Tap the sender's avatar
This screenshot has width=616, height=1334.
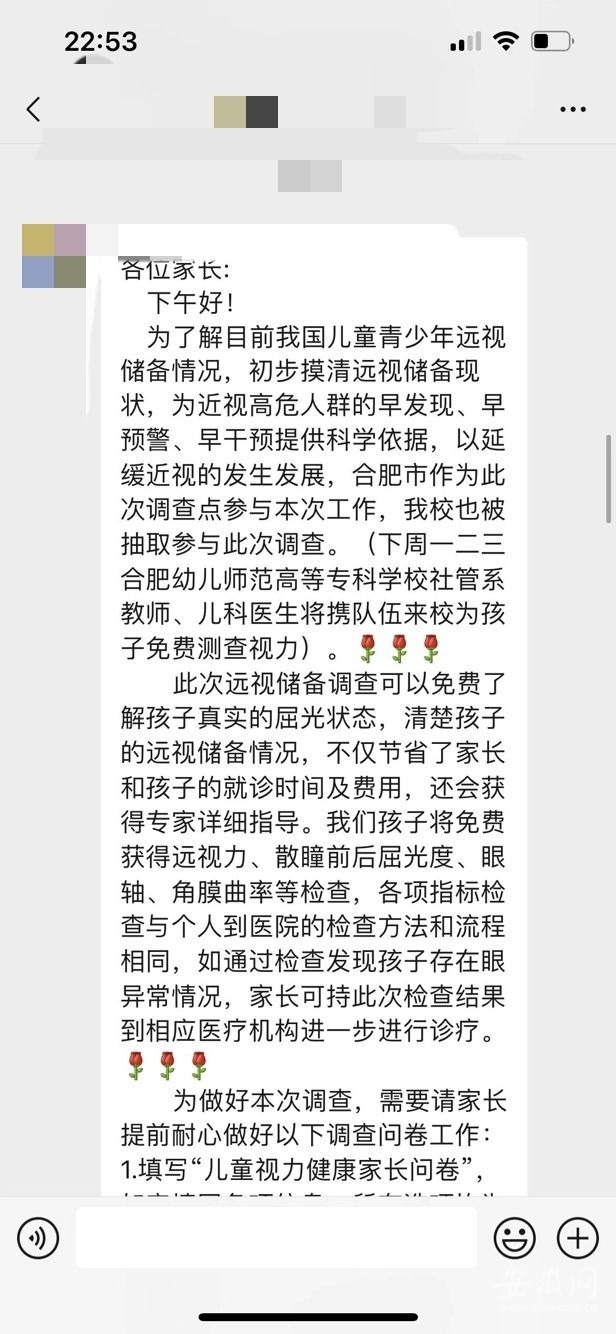coord(54,256)
